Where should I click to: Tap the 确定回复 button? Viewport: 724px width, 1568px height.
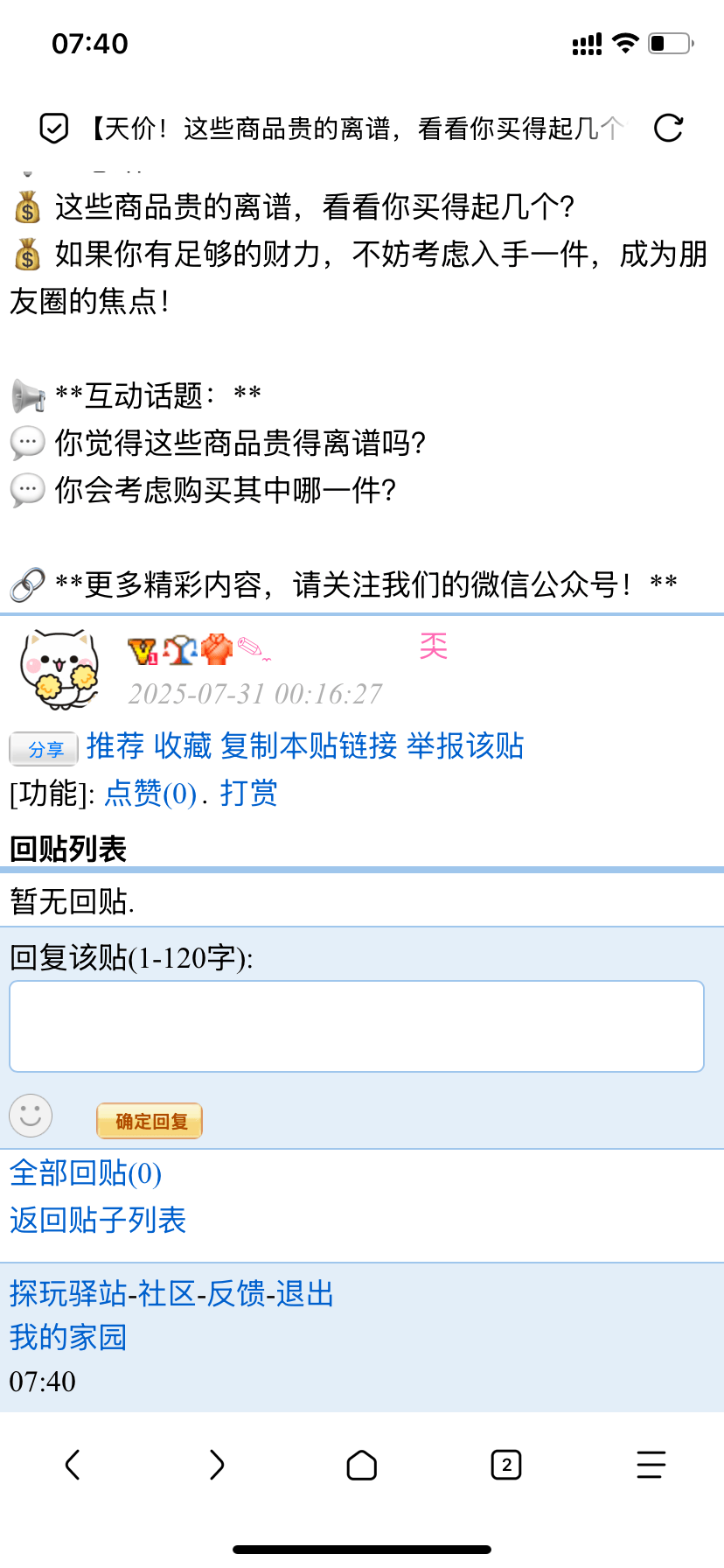[150, 1121]
